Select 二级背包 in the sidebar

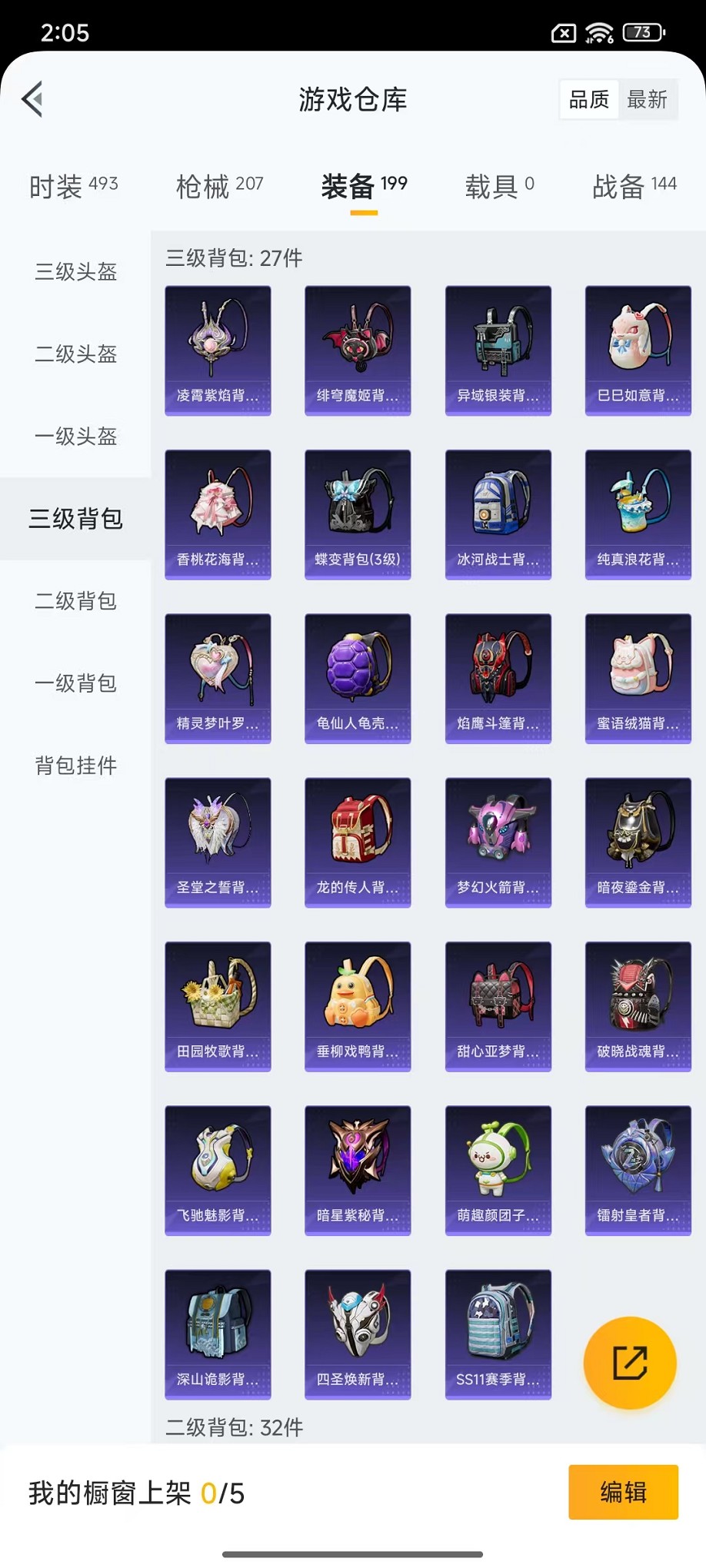pos(75,600)
